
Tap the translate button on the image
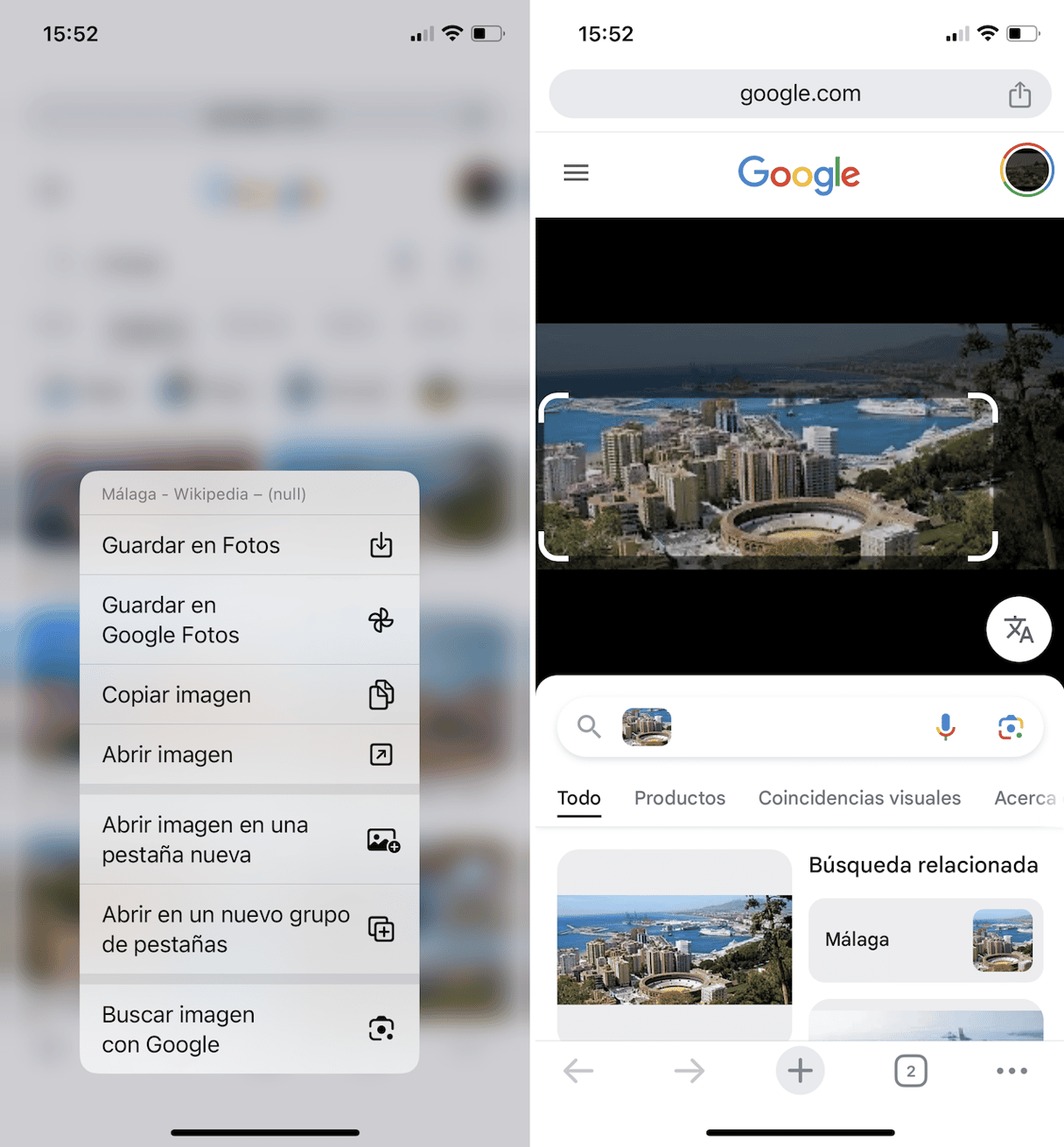click(1018, 629)
